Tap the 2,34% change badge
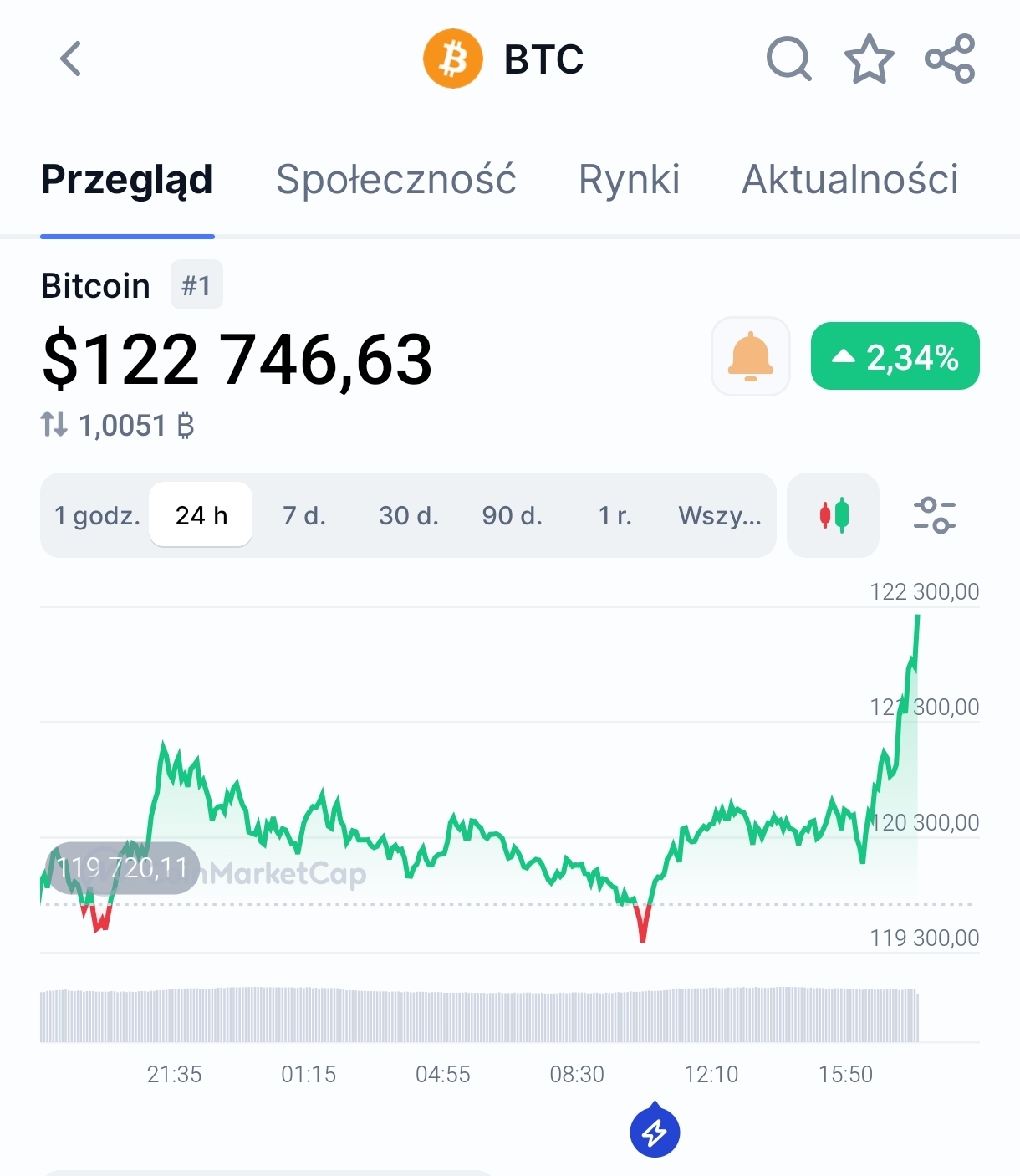This screenshot has height=1176, width=1020. [895, 357]
